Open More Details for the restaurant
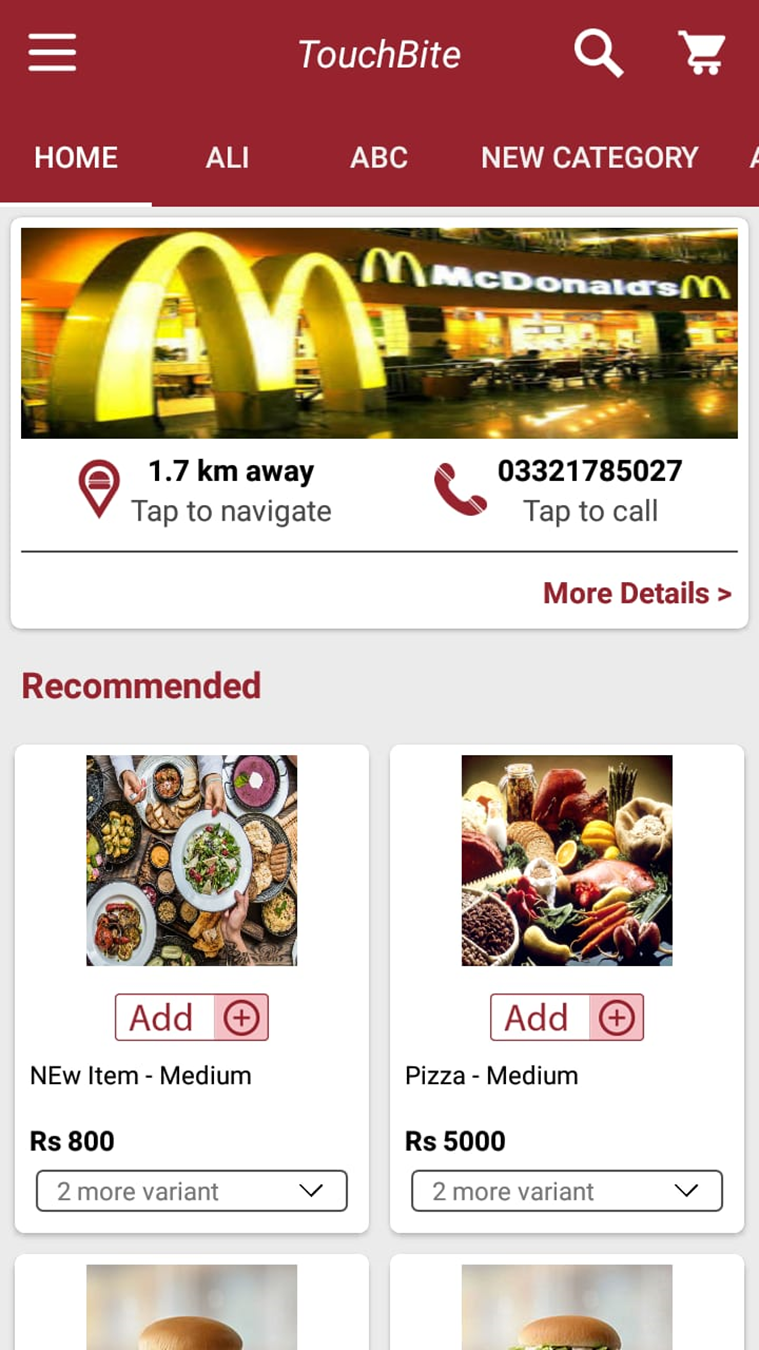759x1350 pixels. tap(637, 593)
